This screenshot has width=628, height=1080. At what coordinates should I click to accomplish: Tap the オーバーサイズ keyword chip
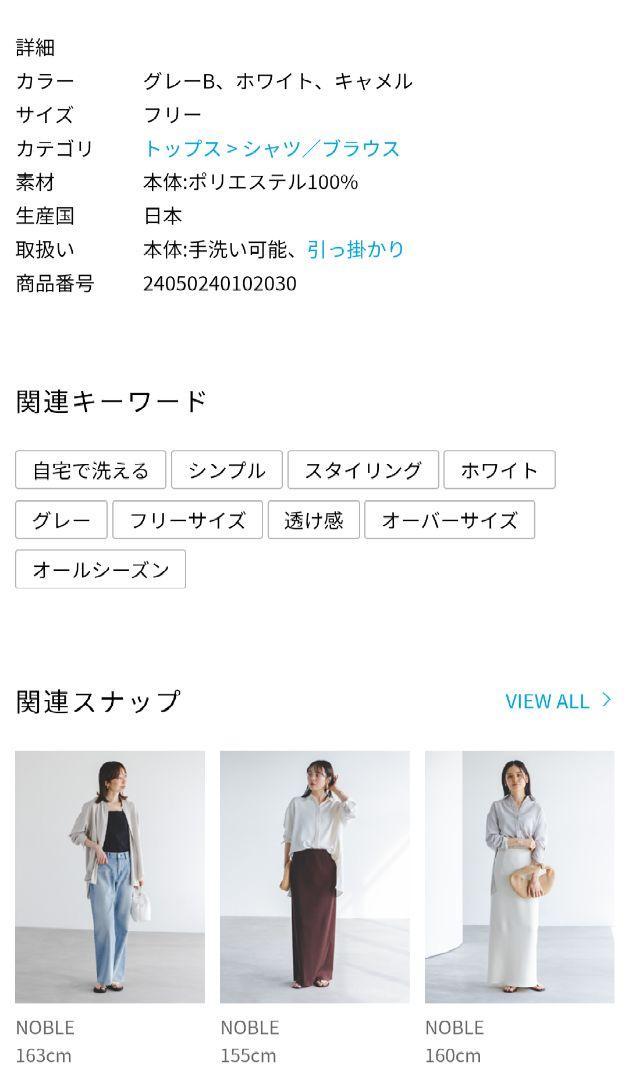pyautogui.click(x=450, y=519)
